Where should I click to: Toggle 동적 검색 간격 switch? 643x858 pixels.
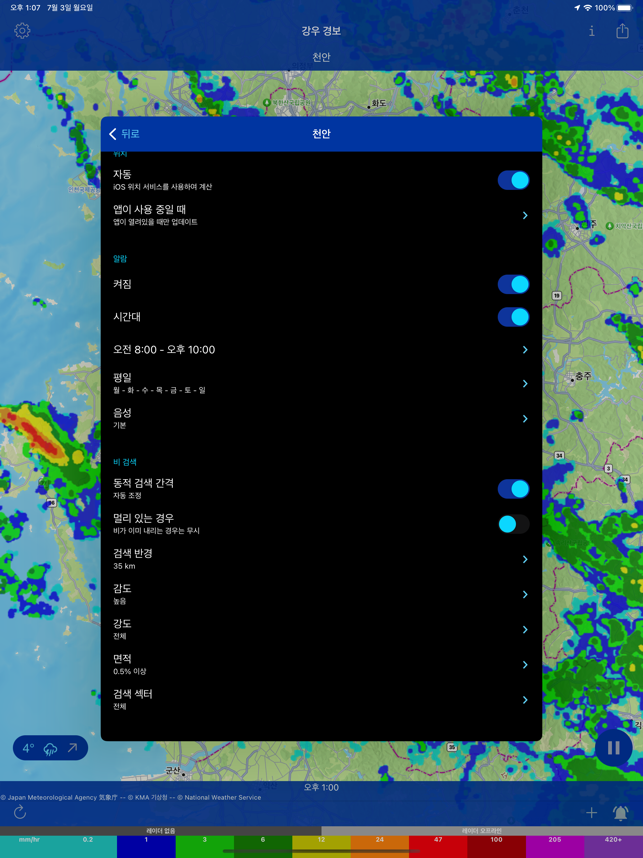[513, 489]
